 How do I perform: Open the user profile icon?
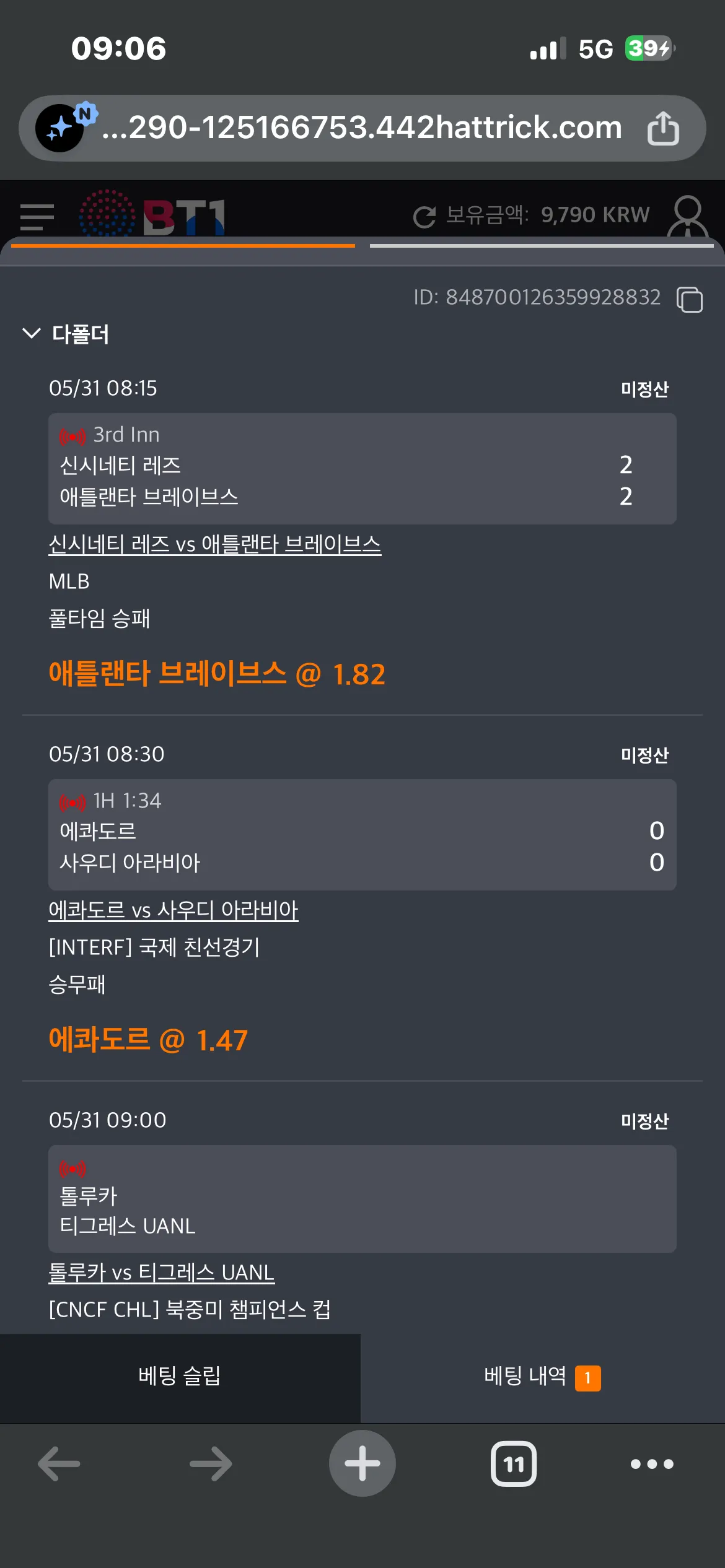coord(688,216)
